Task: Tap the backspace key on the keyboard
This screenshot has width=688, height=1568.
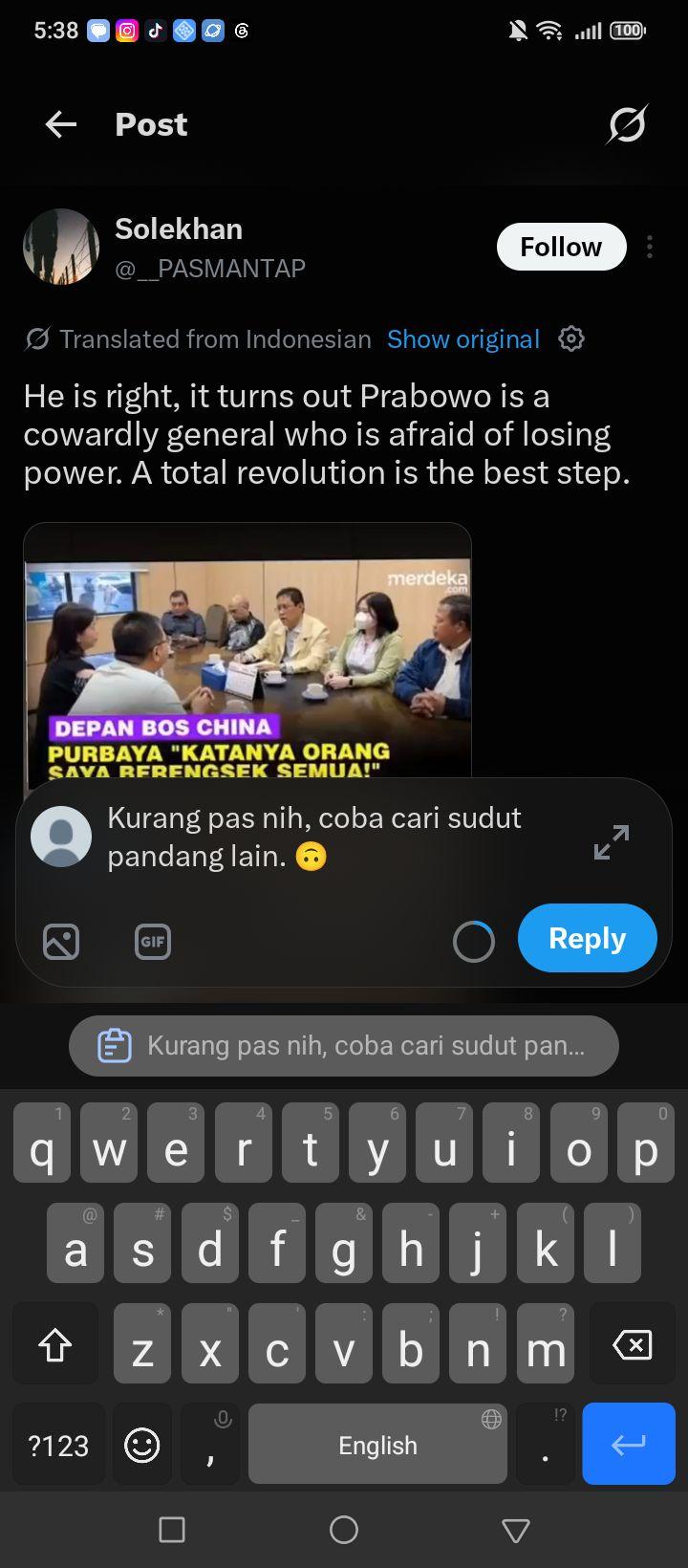Action: point(632,1345)
